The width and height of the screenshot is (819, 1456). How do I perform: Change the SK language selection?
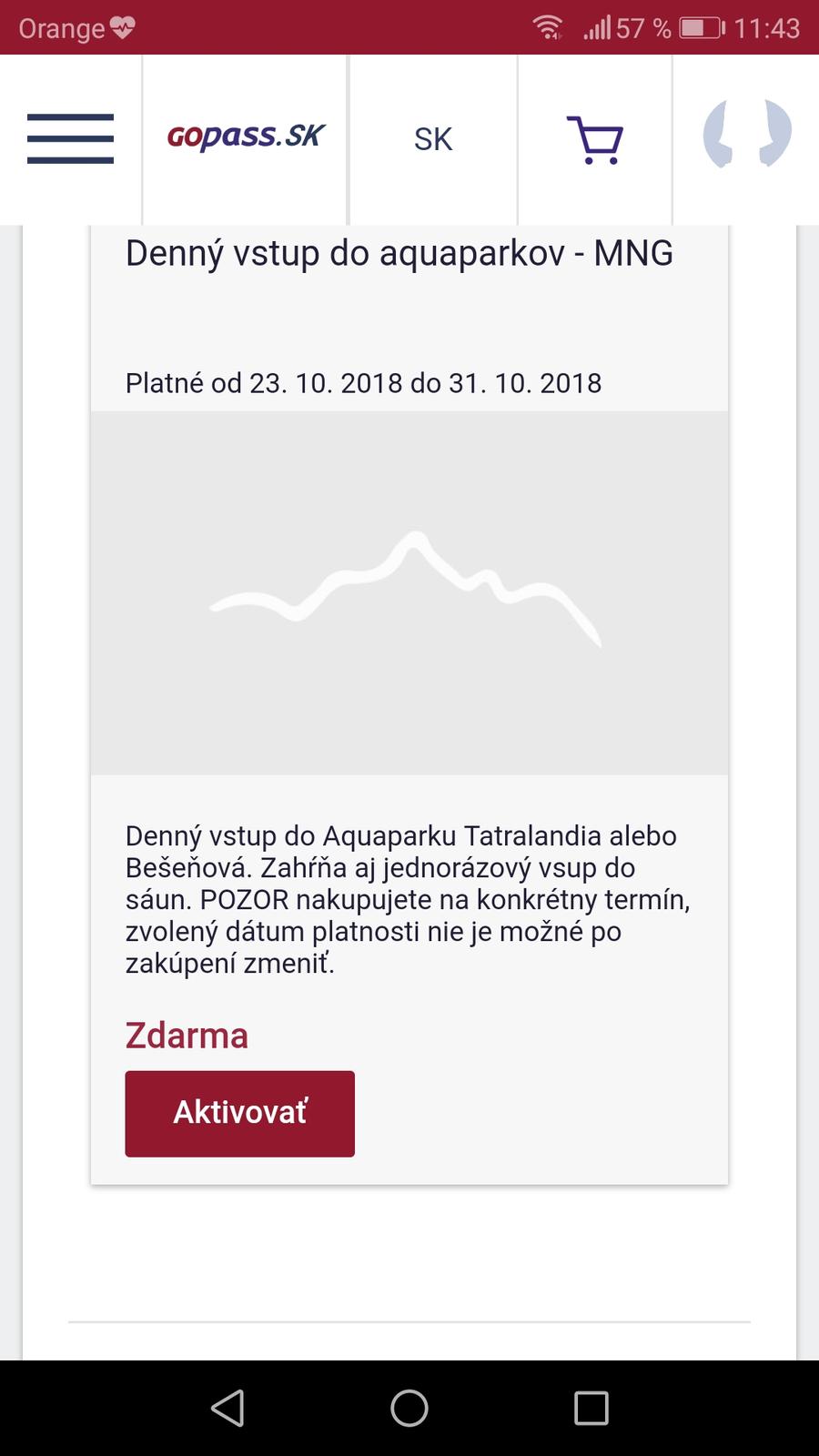(x=433, y=139)
